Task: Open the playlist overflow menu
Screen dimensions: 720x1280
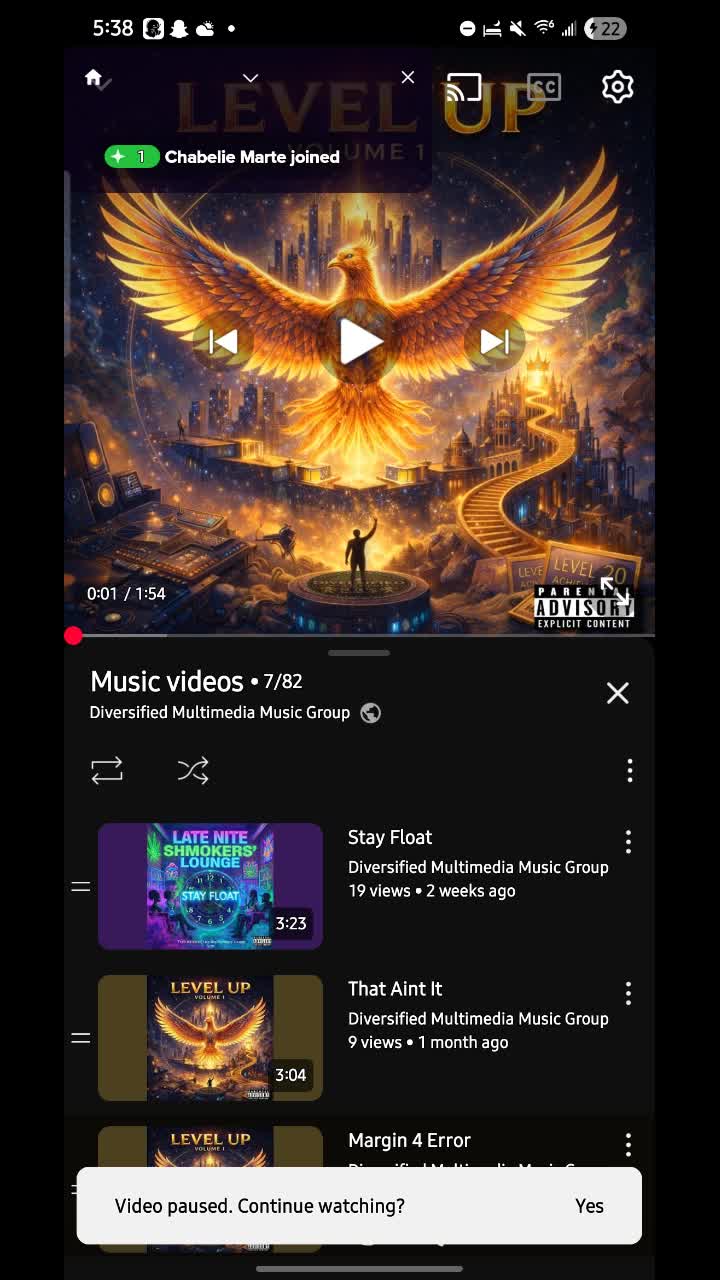Action: click(629, 770)
